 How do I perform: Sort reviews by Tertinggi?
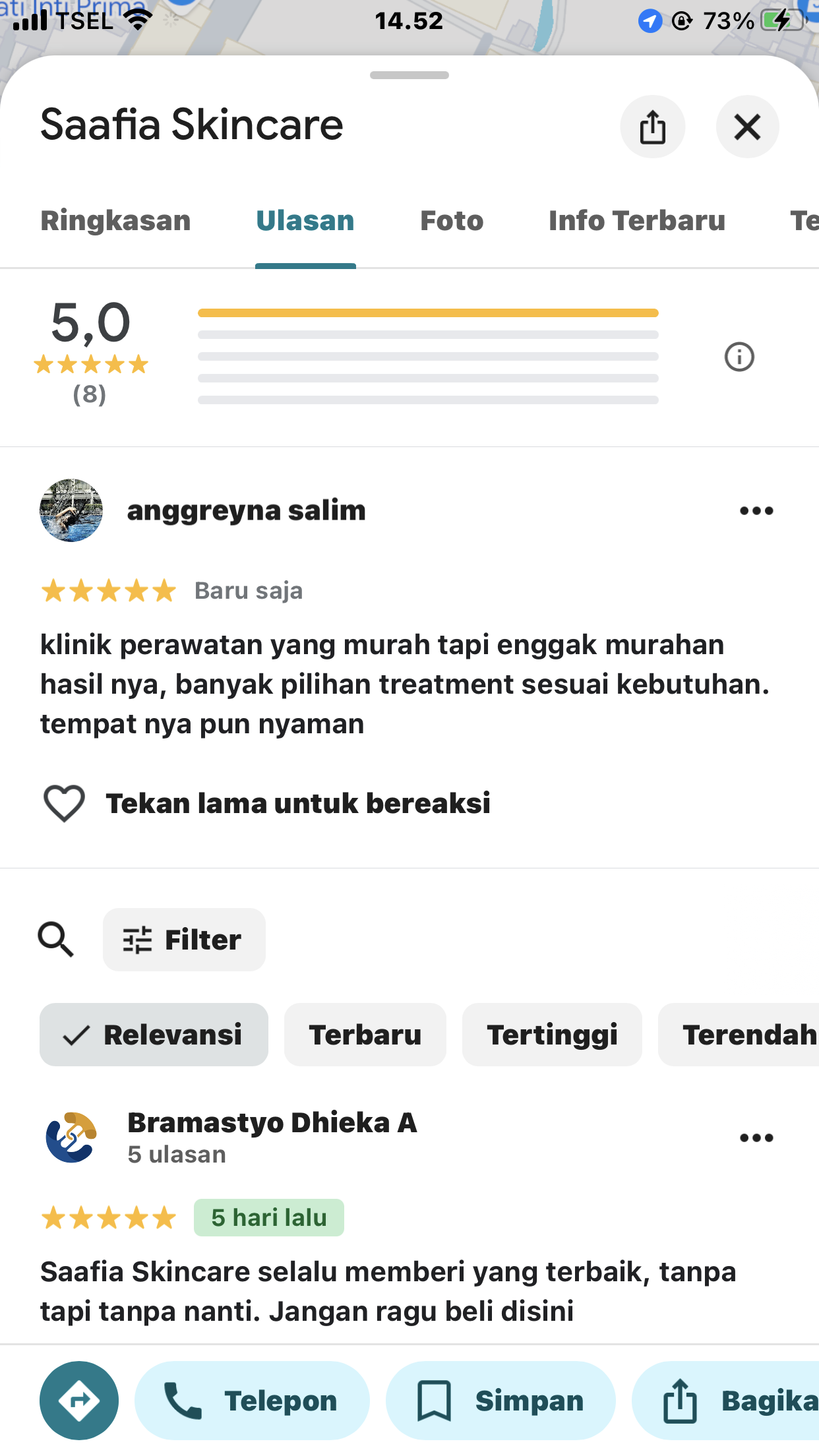point(552,1035)
